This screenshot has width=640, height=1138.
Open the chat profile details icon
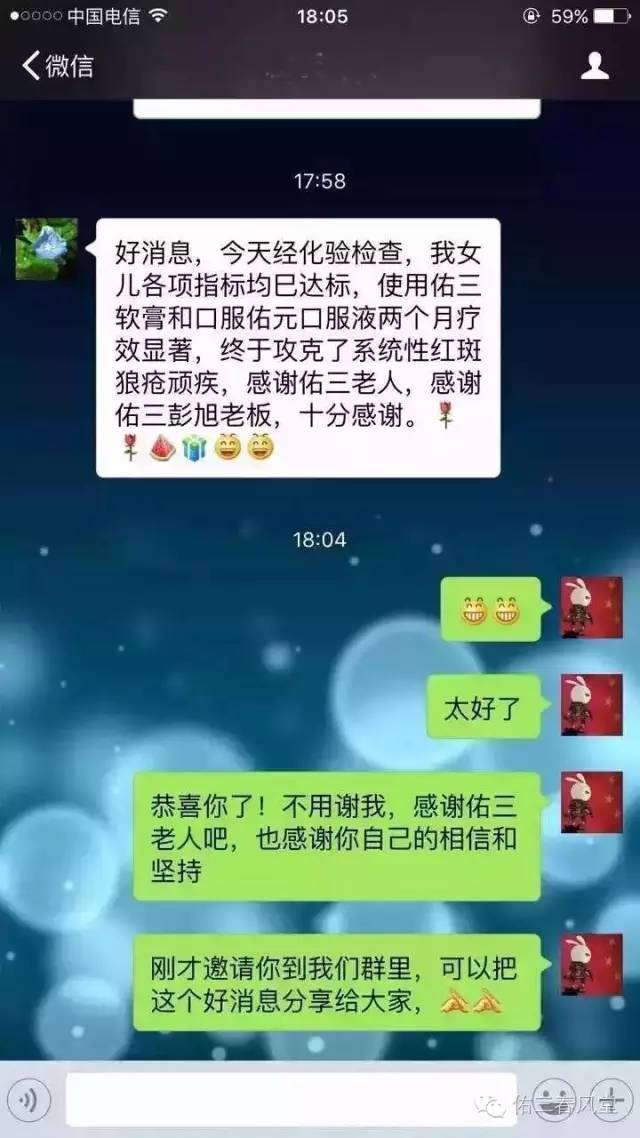coord(595,67)
